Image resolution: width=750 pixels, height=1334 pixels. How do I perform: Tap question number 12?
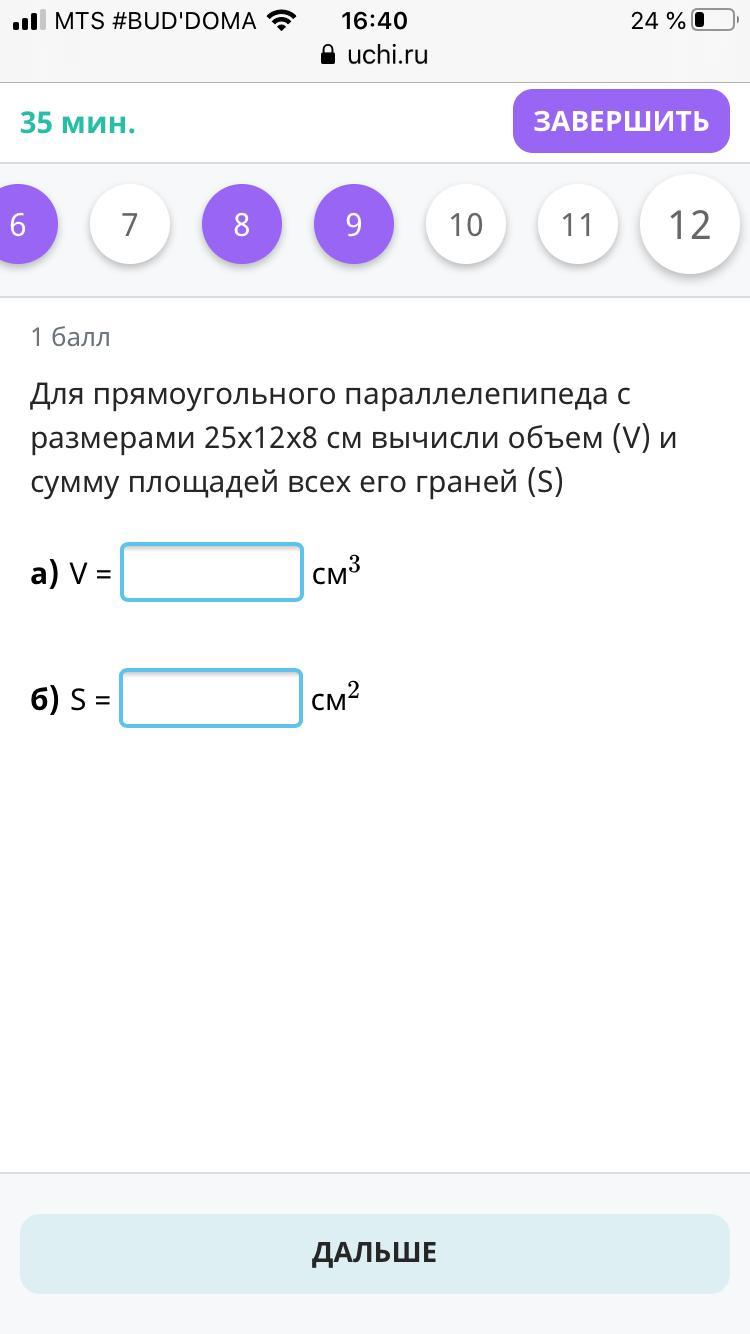click(690, 224)
